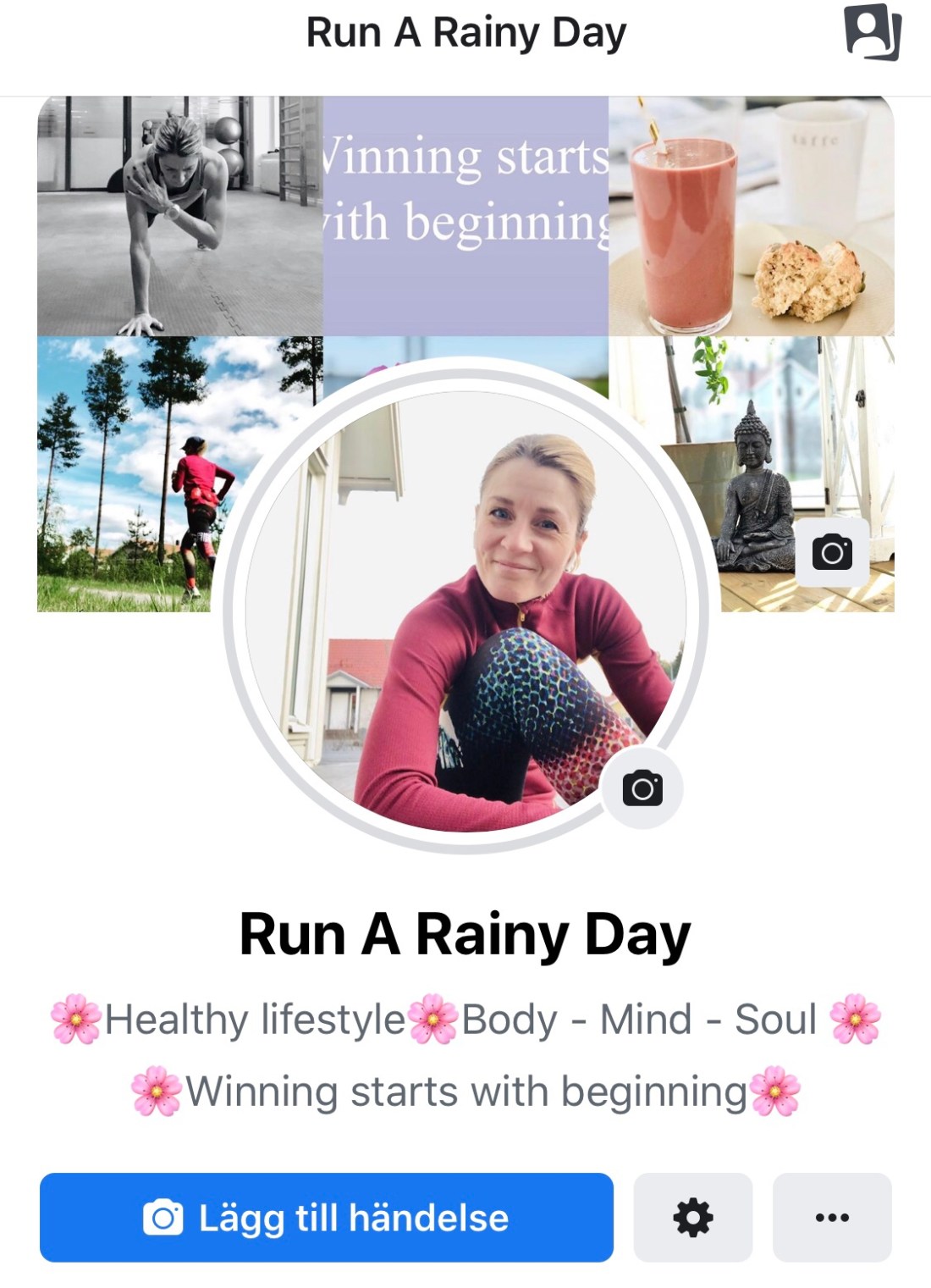
Task: Open the three-dot more options menu
Action: coord(832,1218)
